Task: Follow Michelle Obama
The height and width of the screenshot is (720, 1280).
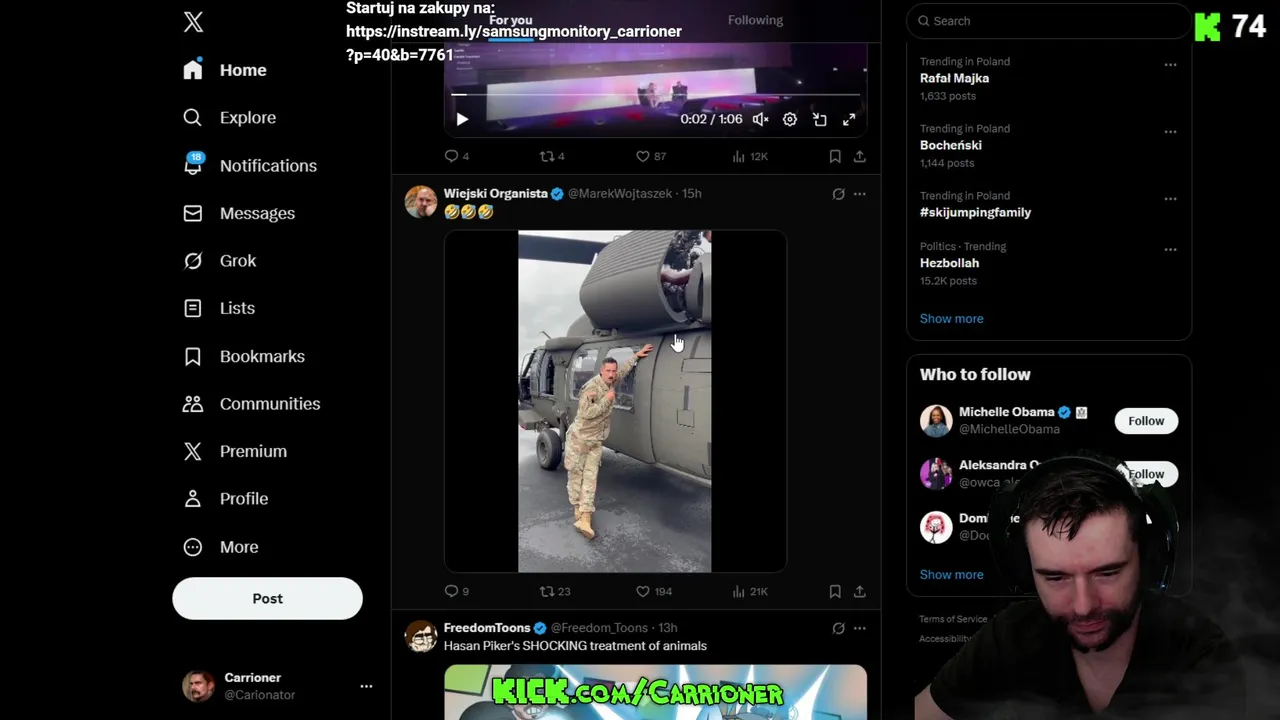Action: coord(1146,421)
